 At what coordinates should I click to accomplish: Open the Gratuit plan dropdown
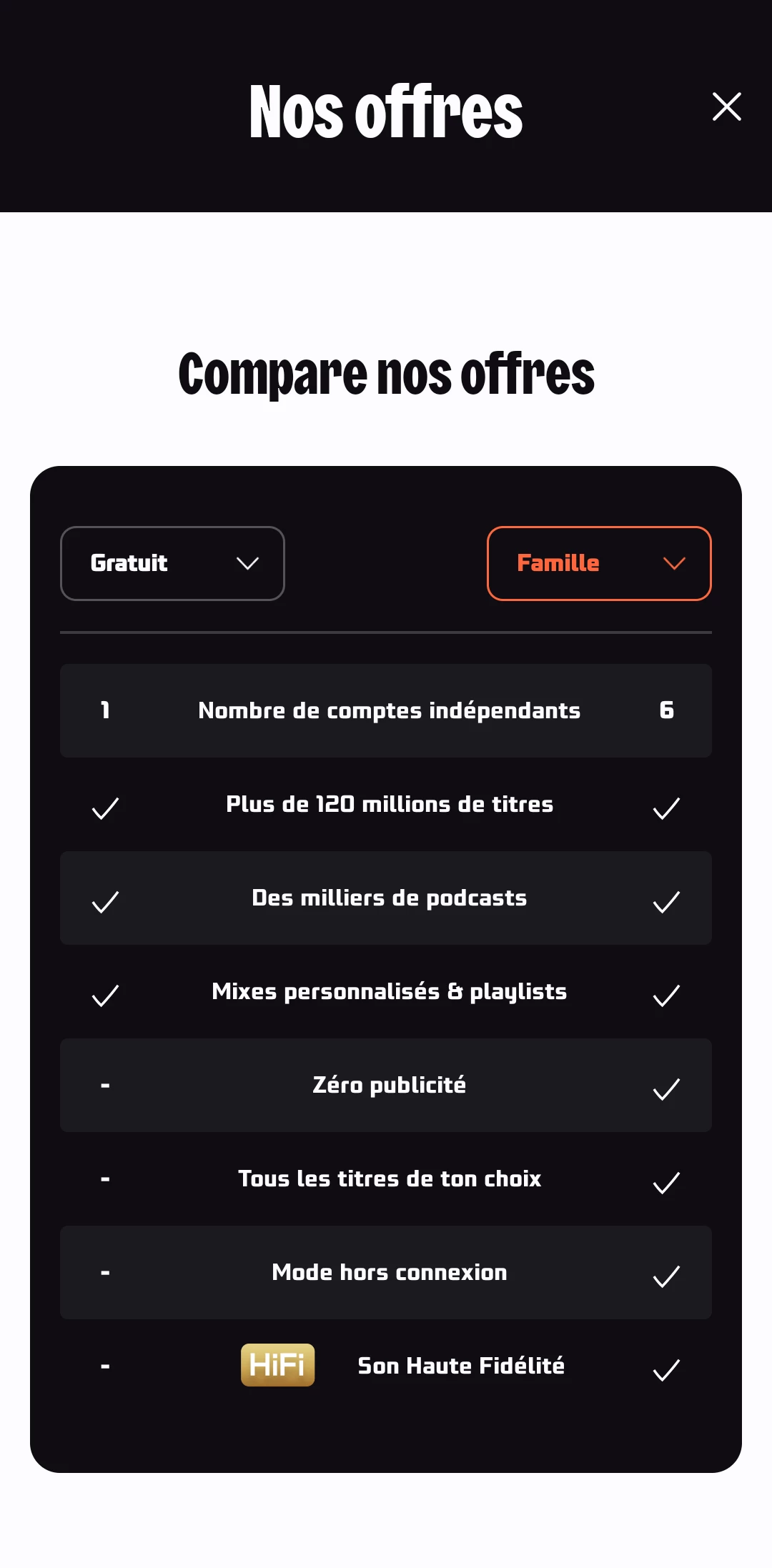pos(172,563)
